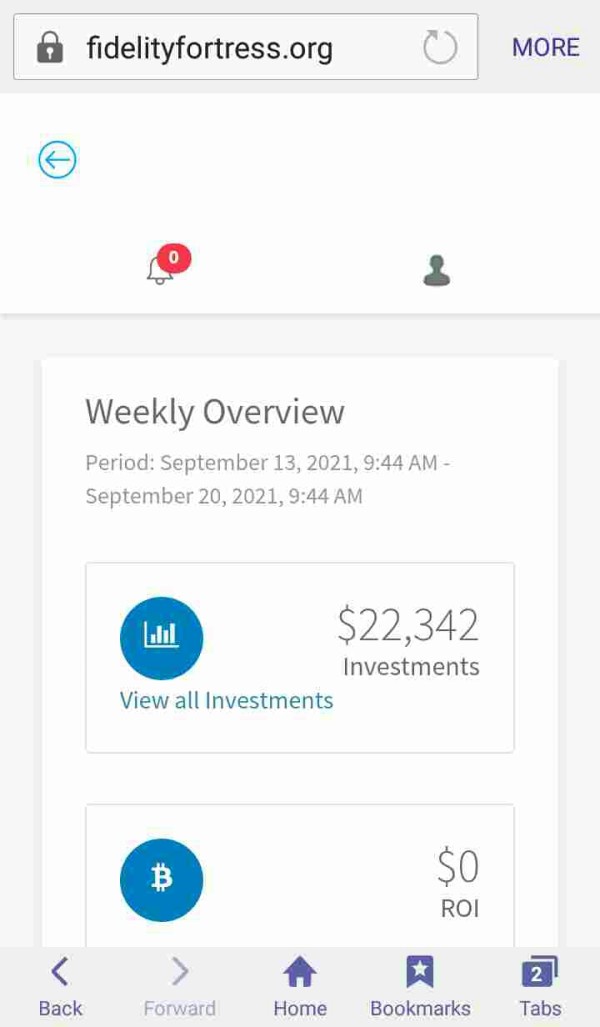
Task: Open browser Bookmarks
Action: pyautogui.click(x=421, y=987)
